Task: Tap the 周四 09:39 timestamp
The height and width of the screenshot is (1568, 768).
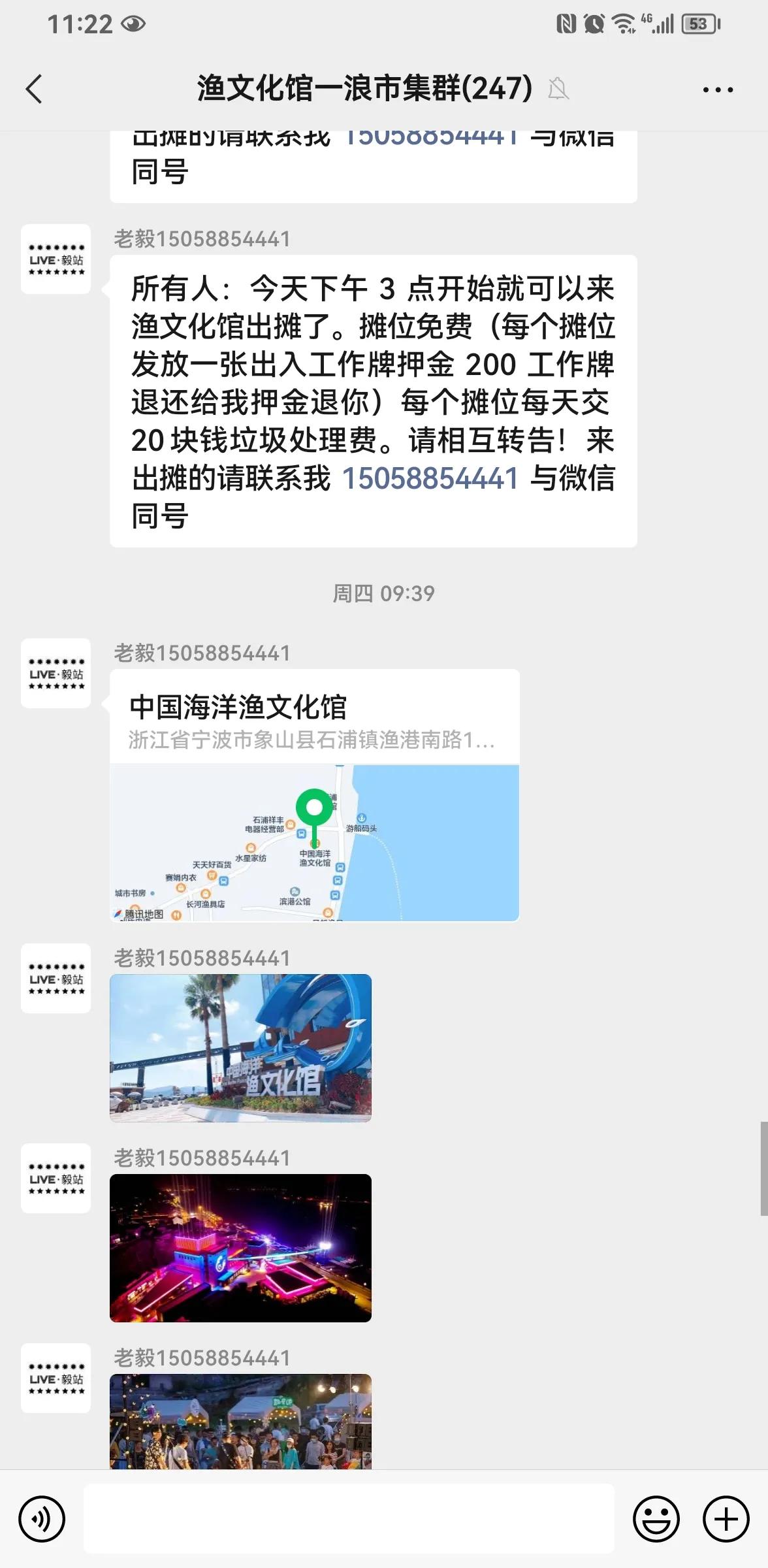Action: pyautogui.click(x=384, y=593)
